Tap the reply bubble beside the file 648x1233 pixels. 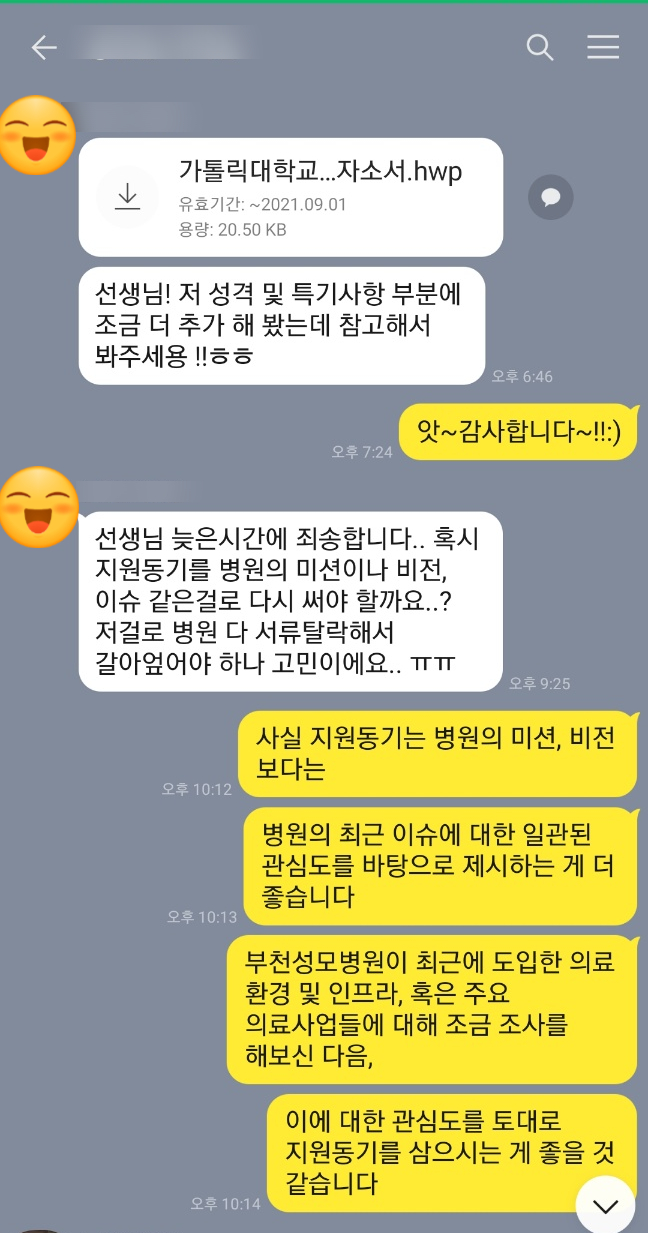550,197
